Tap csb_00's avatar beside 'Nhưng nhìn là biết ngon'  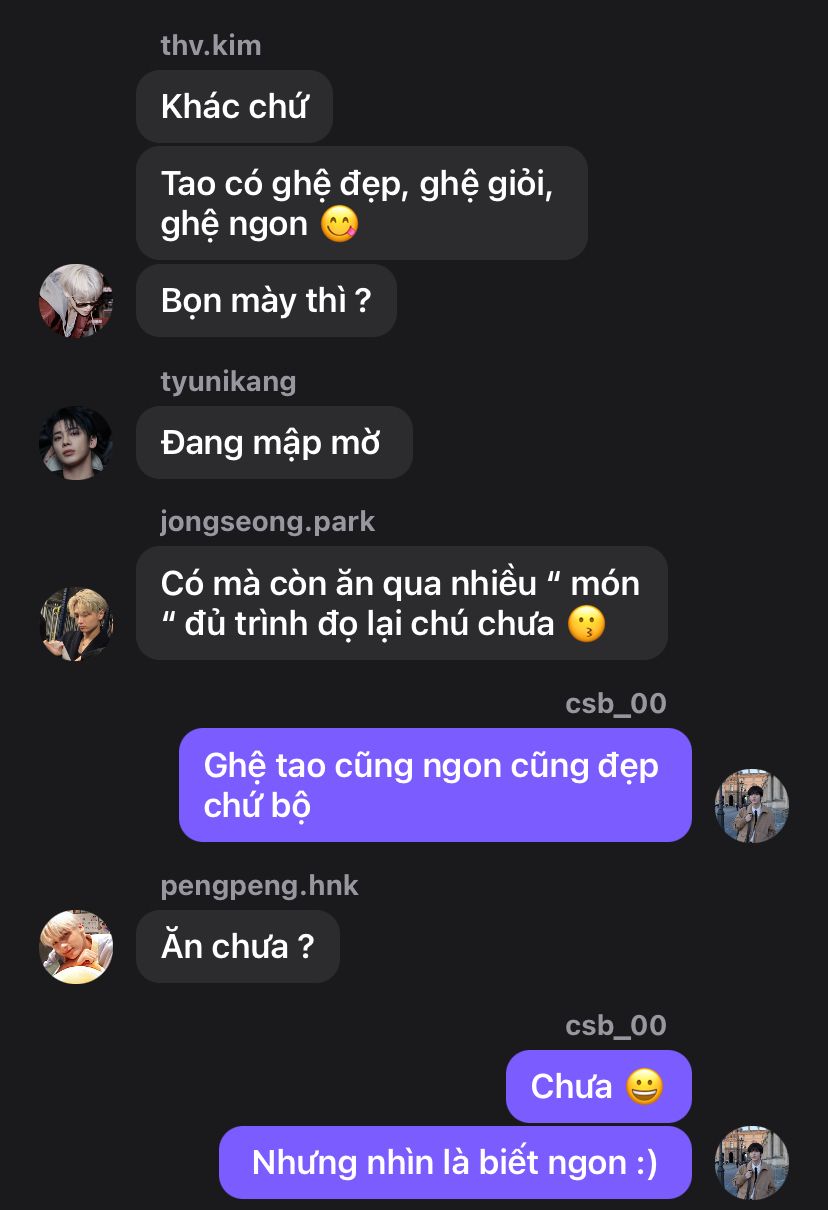coord(752,1163)
